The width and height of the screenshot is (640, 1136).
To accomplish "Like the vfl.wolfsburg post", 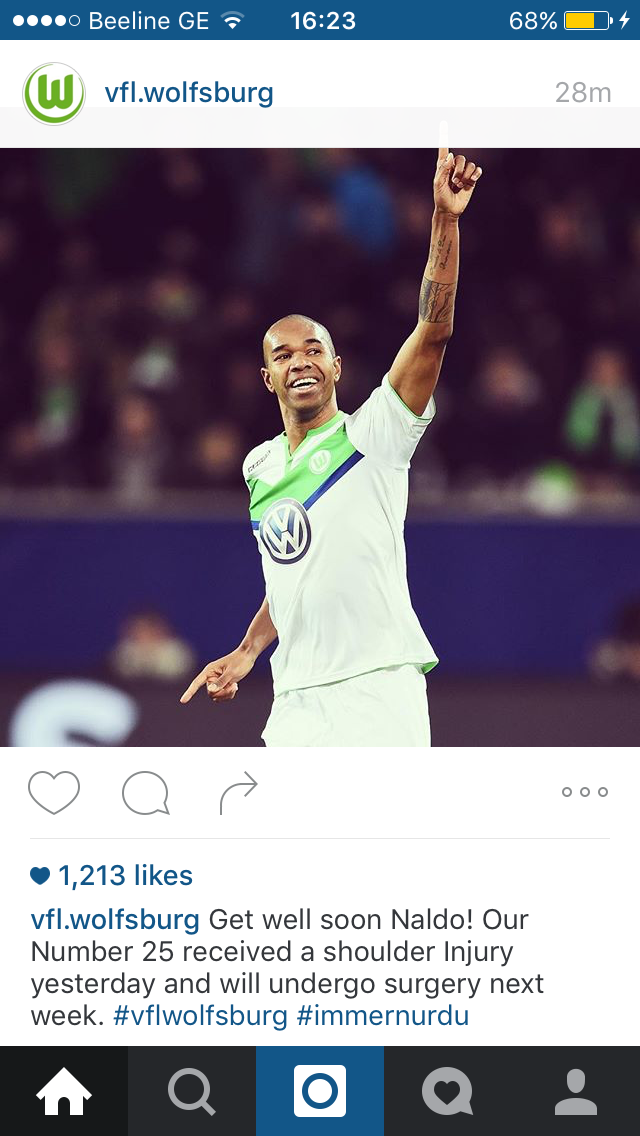I will (54, 793).
